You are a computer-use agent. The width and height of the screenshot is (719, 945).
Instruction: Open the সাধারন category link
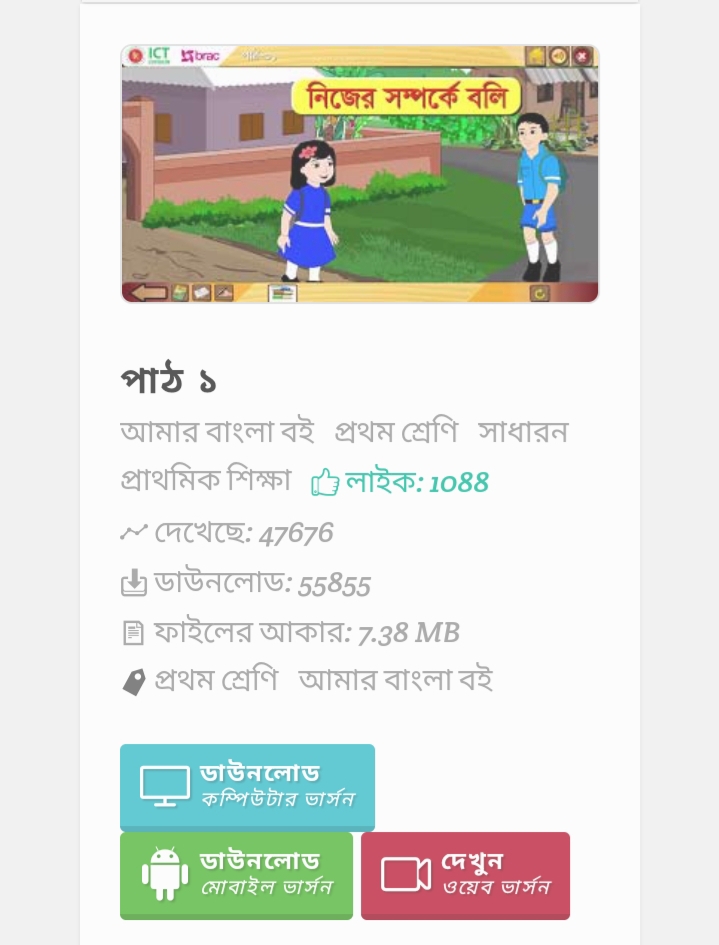[522, 432]
